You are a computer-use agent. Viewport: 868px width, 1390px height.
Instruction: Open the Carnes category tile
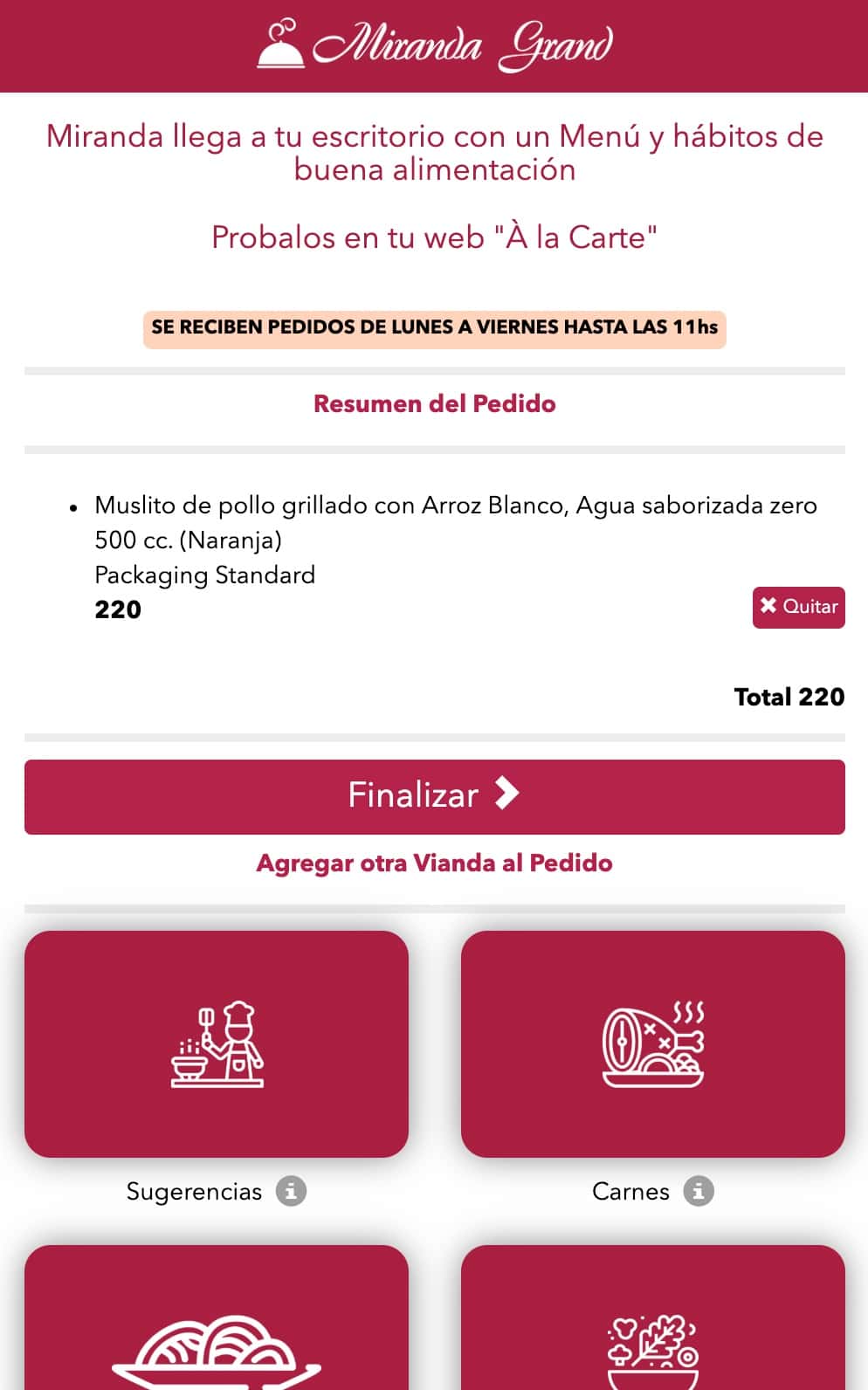653,1043
